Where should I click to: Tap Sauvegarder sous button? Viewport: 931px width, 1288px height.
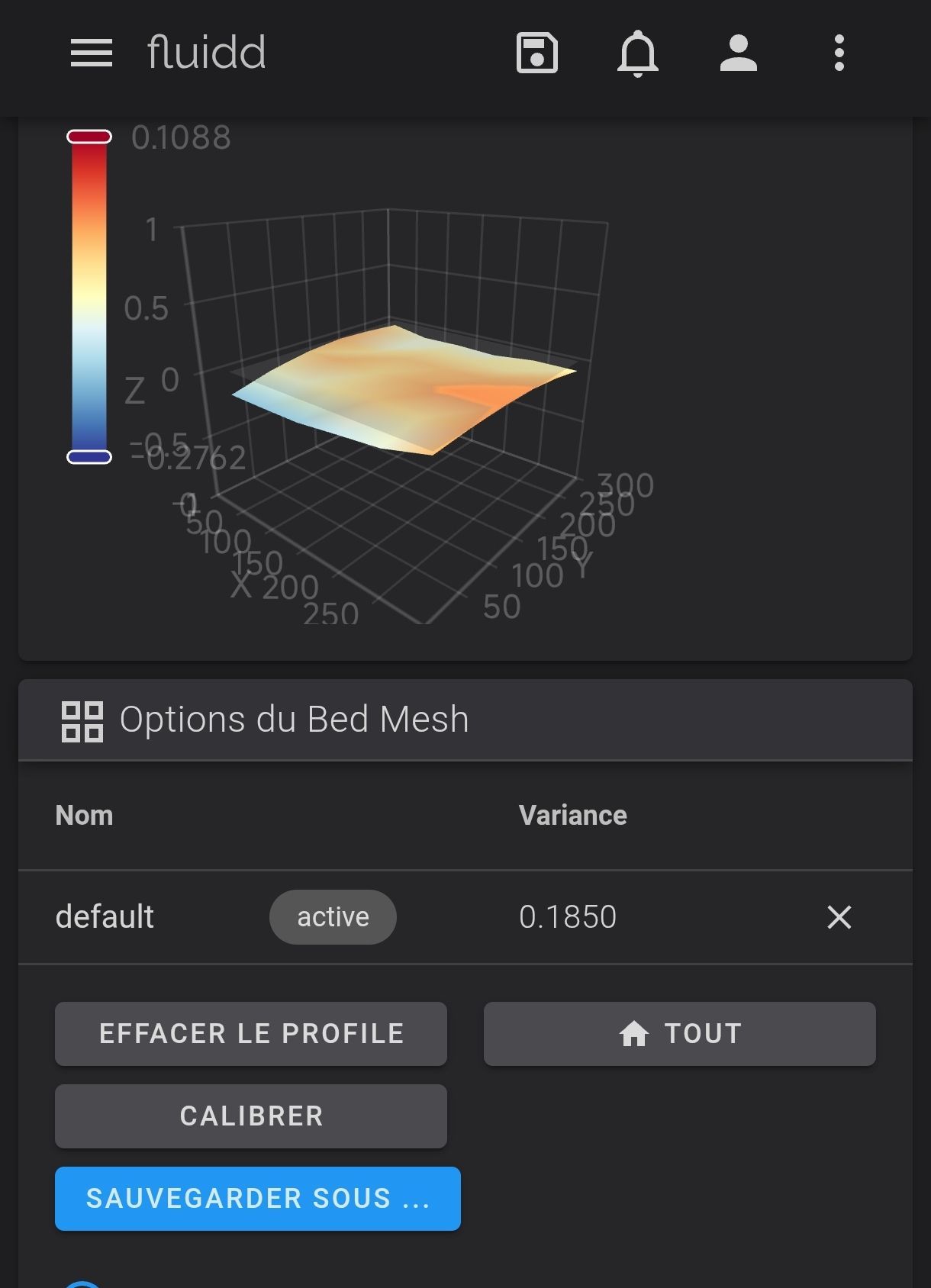click(258, 1199)
